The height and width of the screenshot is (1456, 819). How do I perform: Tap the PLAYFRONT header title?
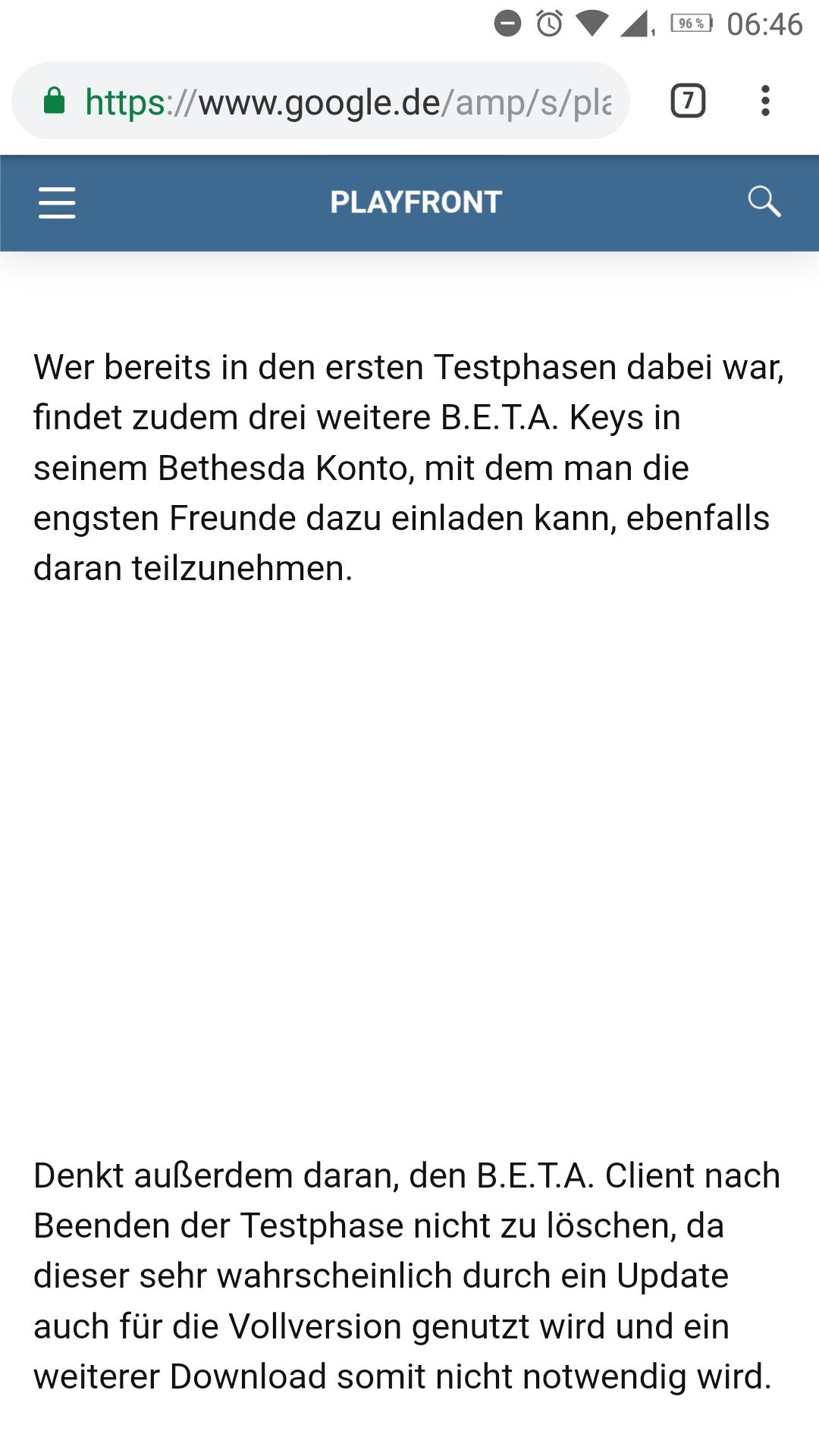[x=416, y=202]
